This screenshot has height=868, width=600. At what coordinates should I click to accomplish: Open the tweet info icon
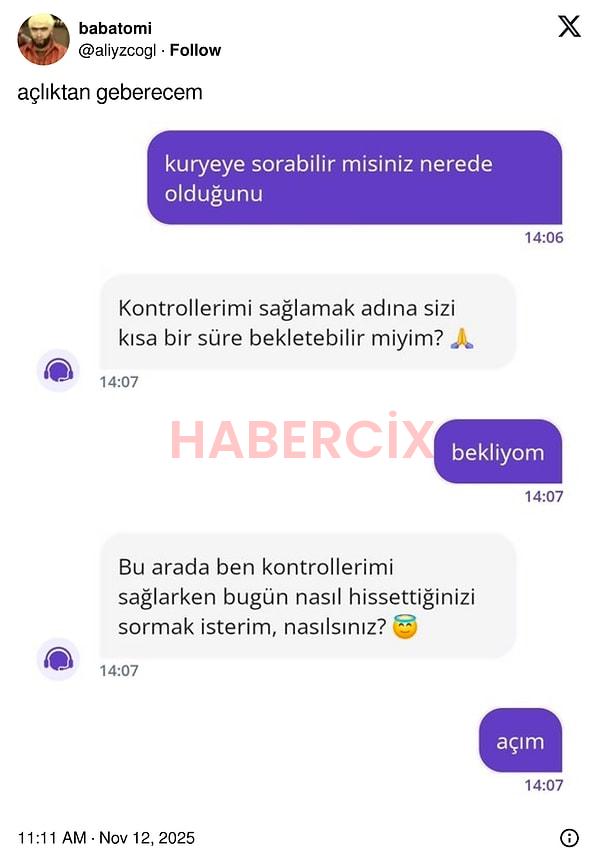[569, 838]
